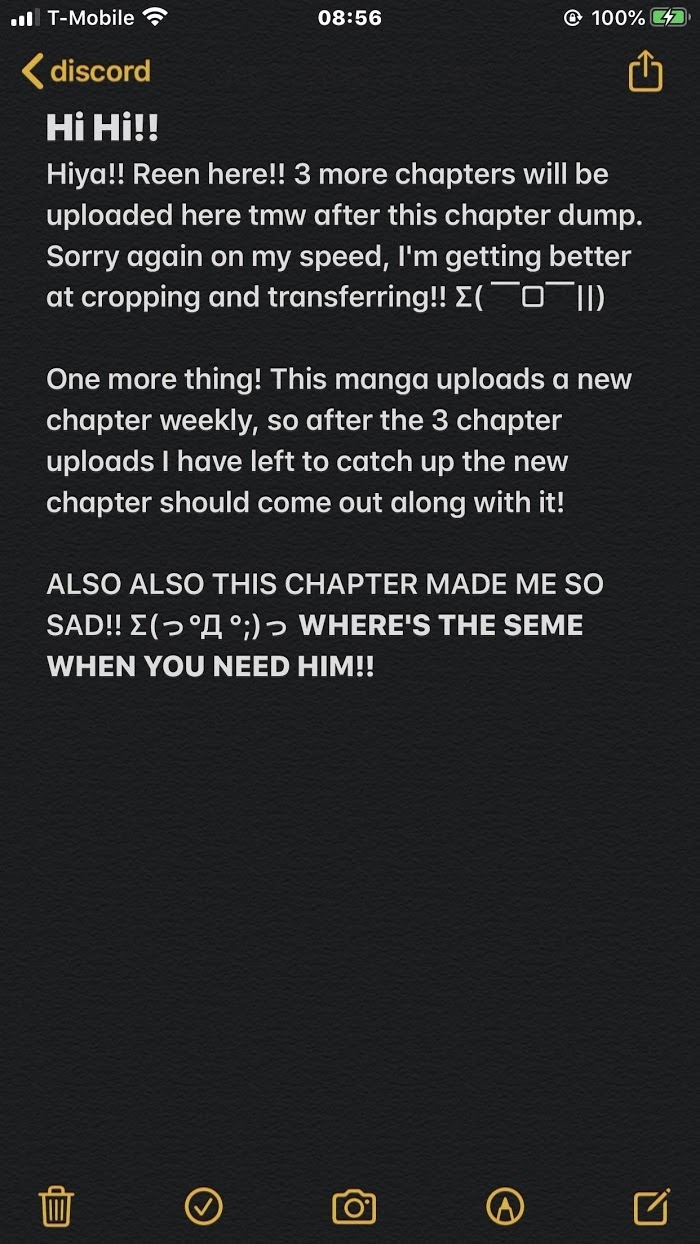Open the camera attachment option
This screenshot has height=1244, width=700.
354,1206
